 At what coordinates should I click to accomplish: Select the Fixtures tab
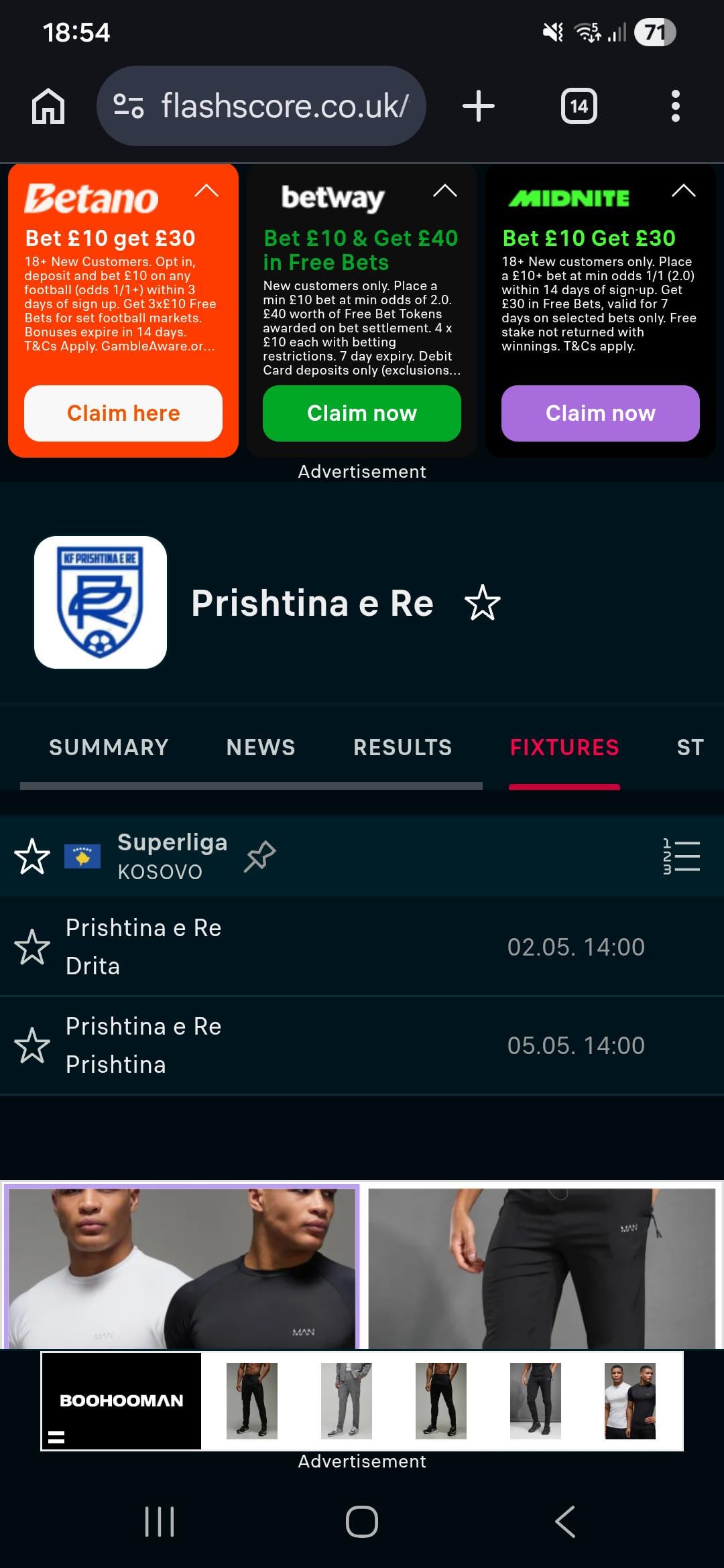pos(564,747)
